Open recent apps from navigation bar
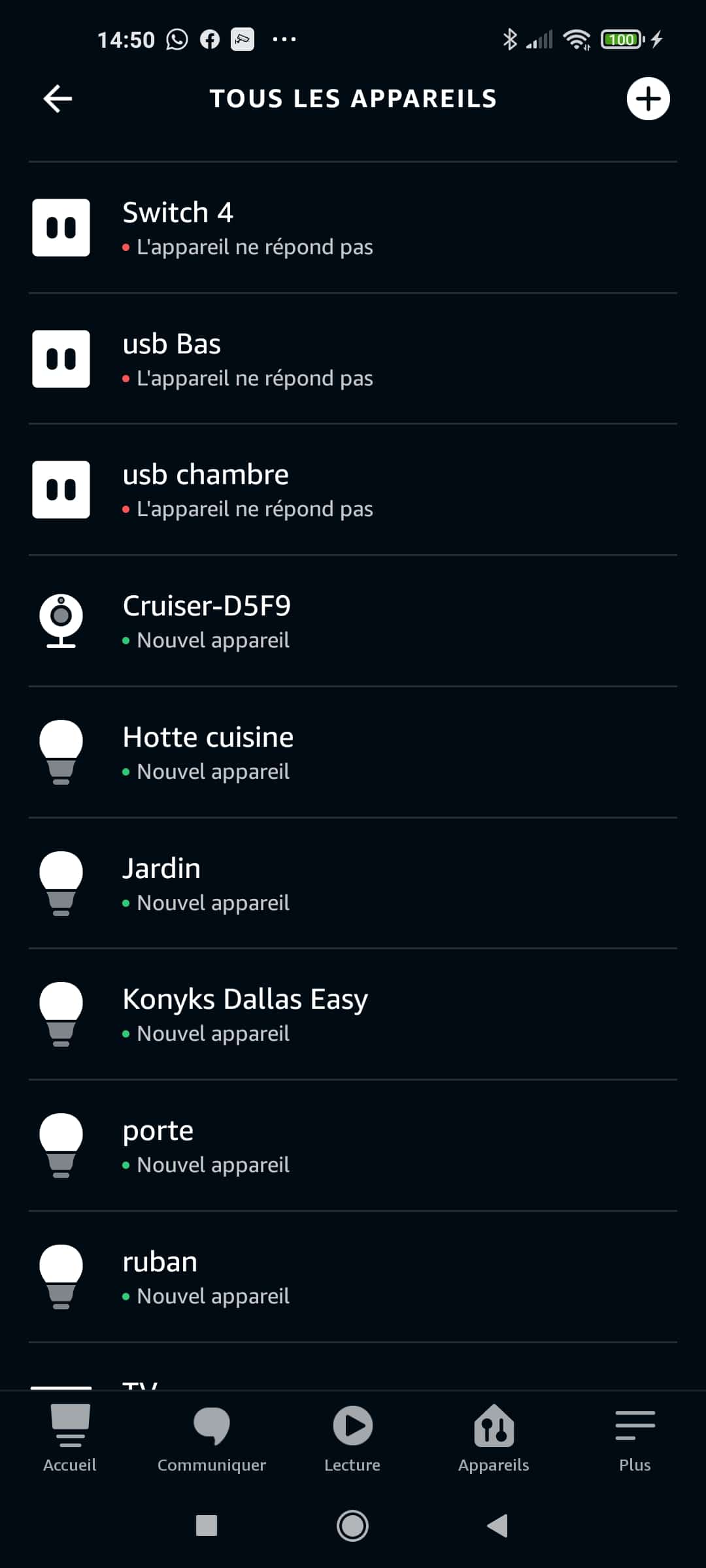The height and width of the screenshot is (1568, 706). click(x=207, y=1526)
